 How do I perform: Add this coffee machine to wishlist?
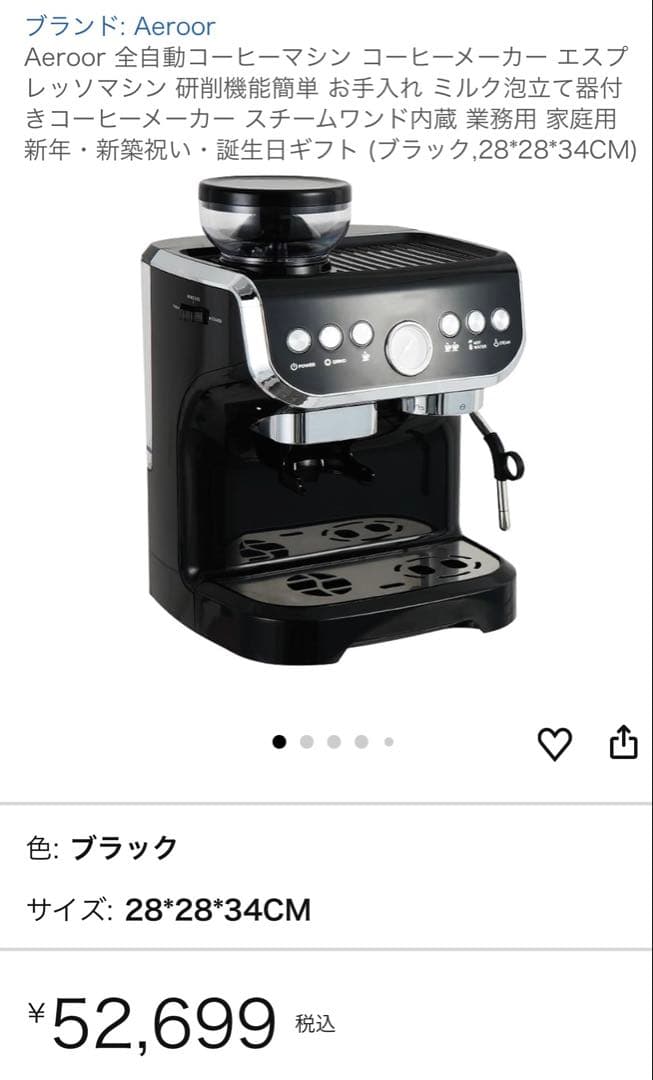pos(555,743)
